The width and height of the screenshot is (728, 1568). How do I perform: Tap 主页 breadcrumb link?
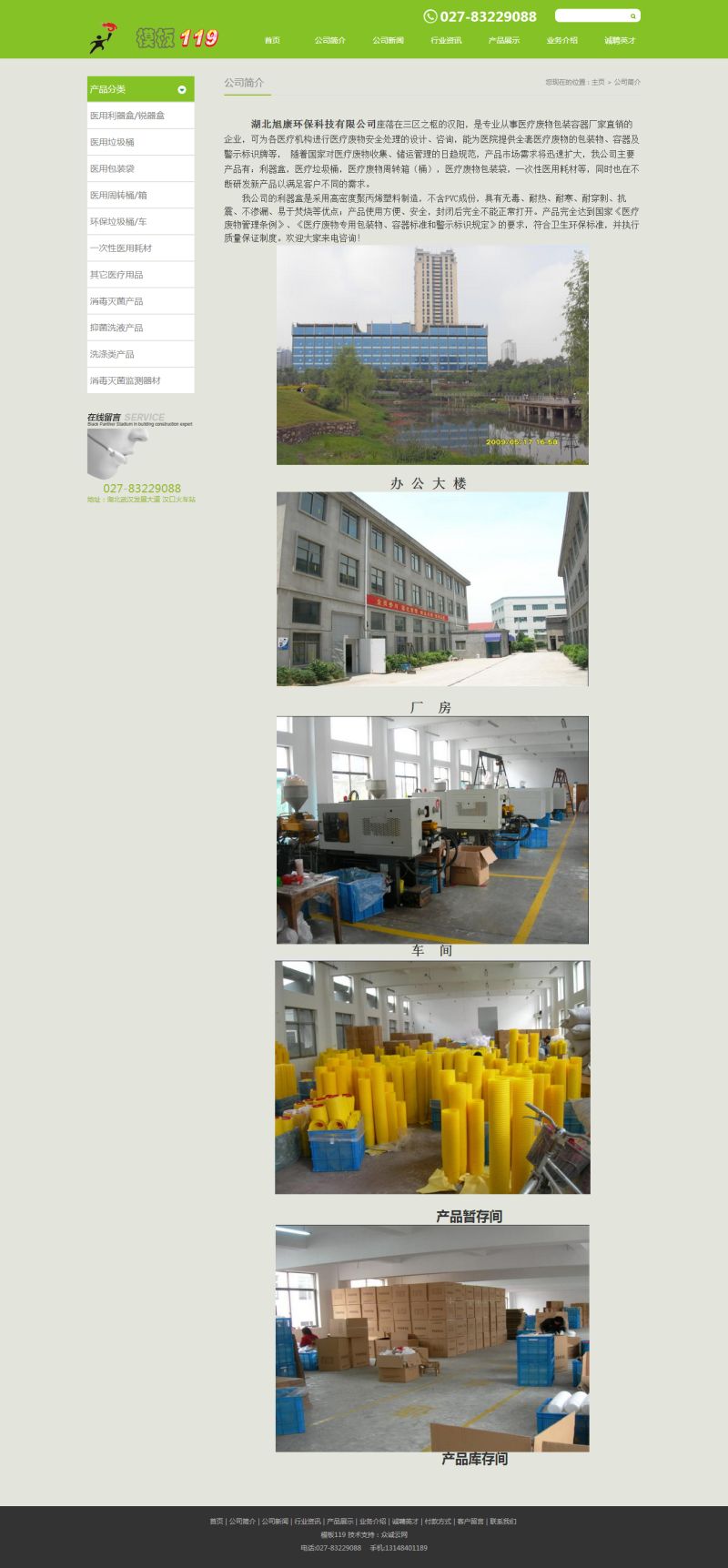point(598,83)
